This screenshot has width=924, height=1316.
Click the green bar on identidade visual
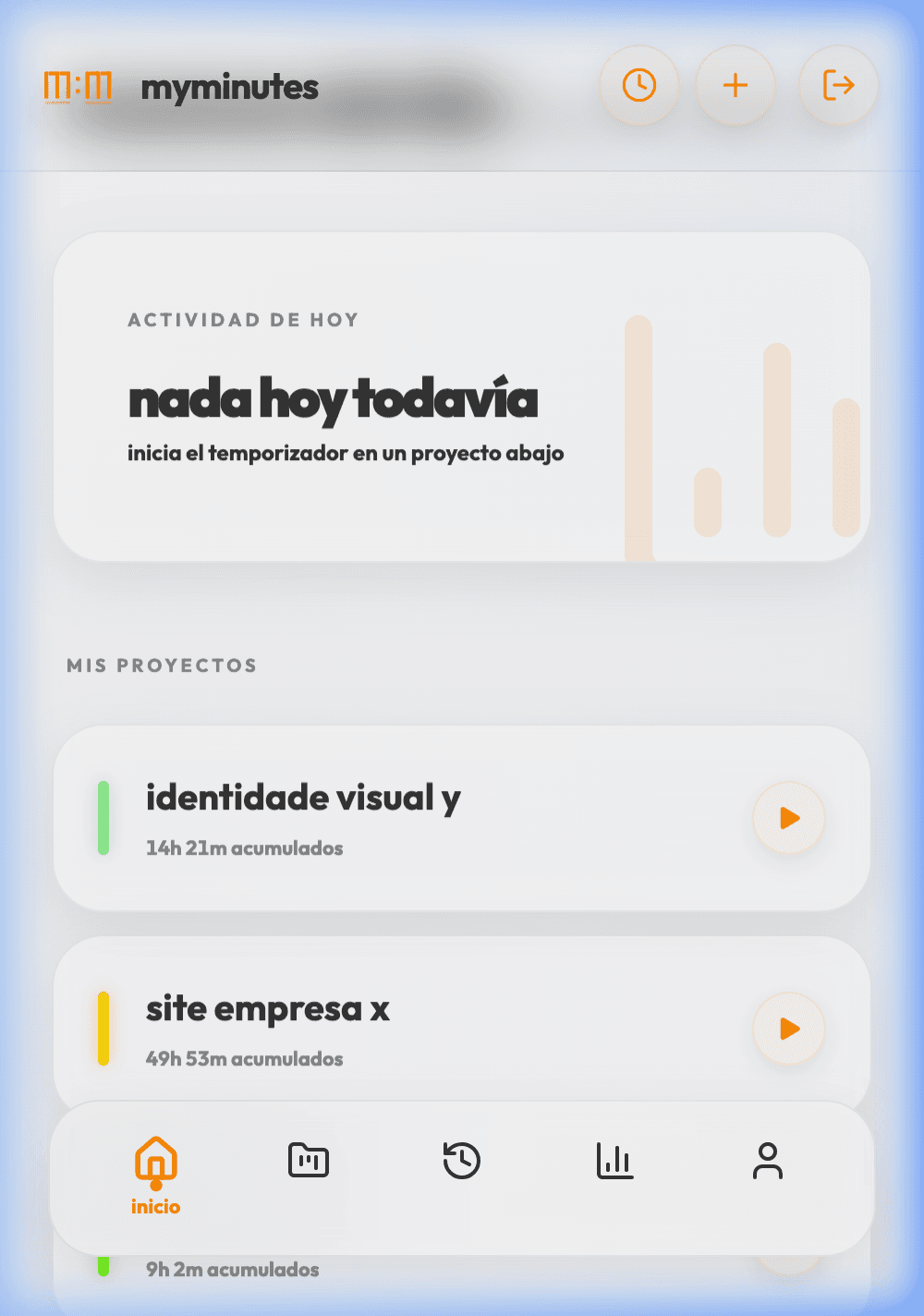(x=104, y=818)
